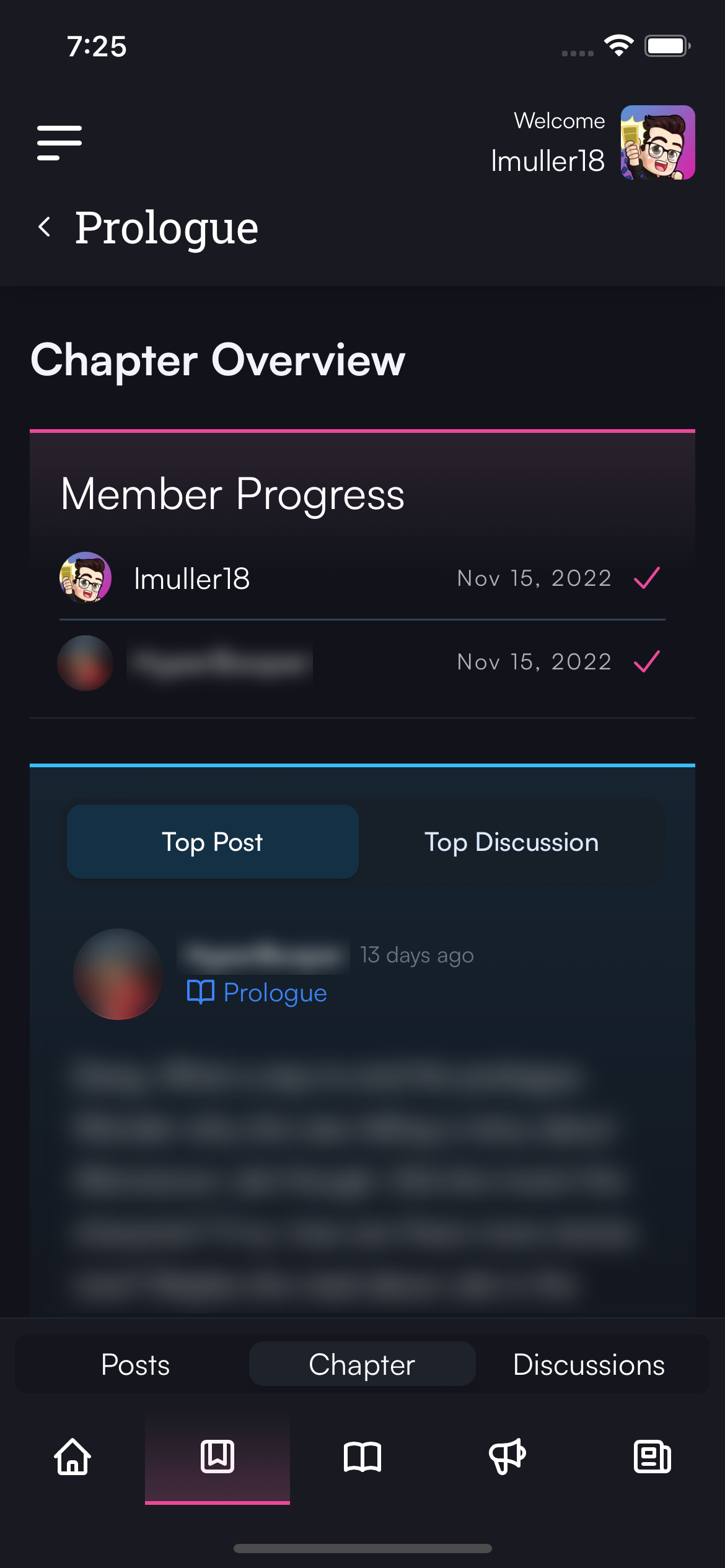Screen dimensions: 725x1568
Task: Open lmuller18's member progress row
Action: pos(362,578)
